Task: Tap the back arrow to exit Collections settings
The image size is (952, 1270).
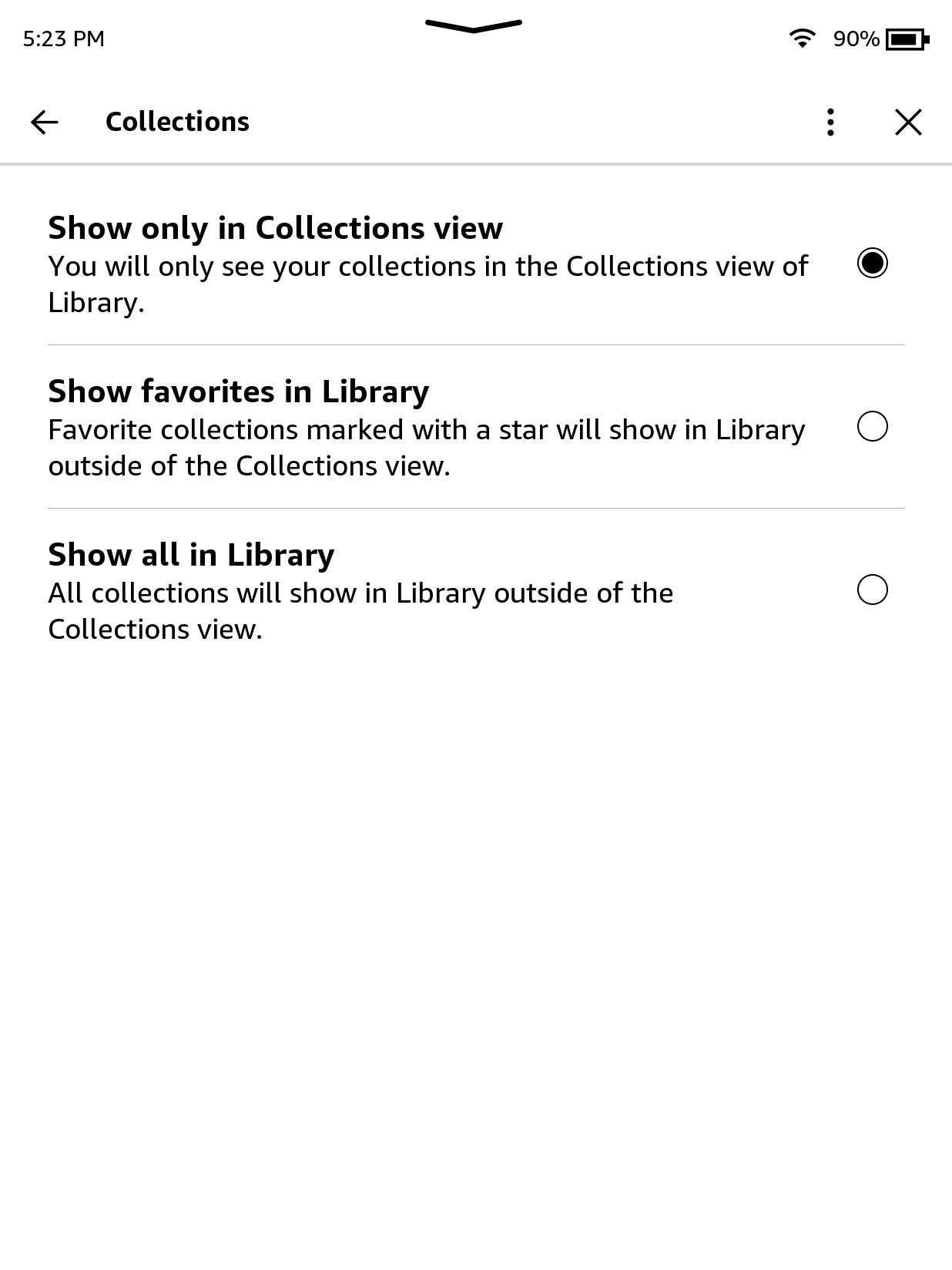Action: pos(44,121)
